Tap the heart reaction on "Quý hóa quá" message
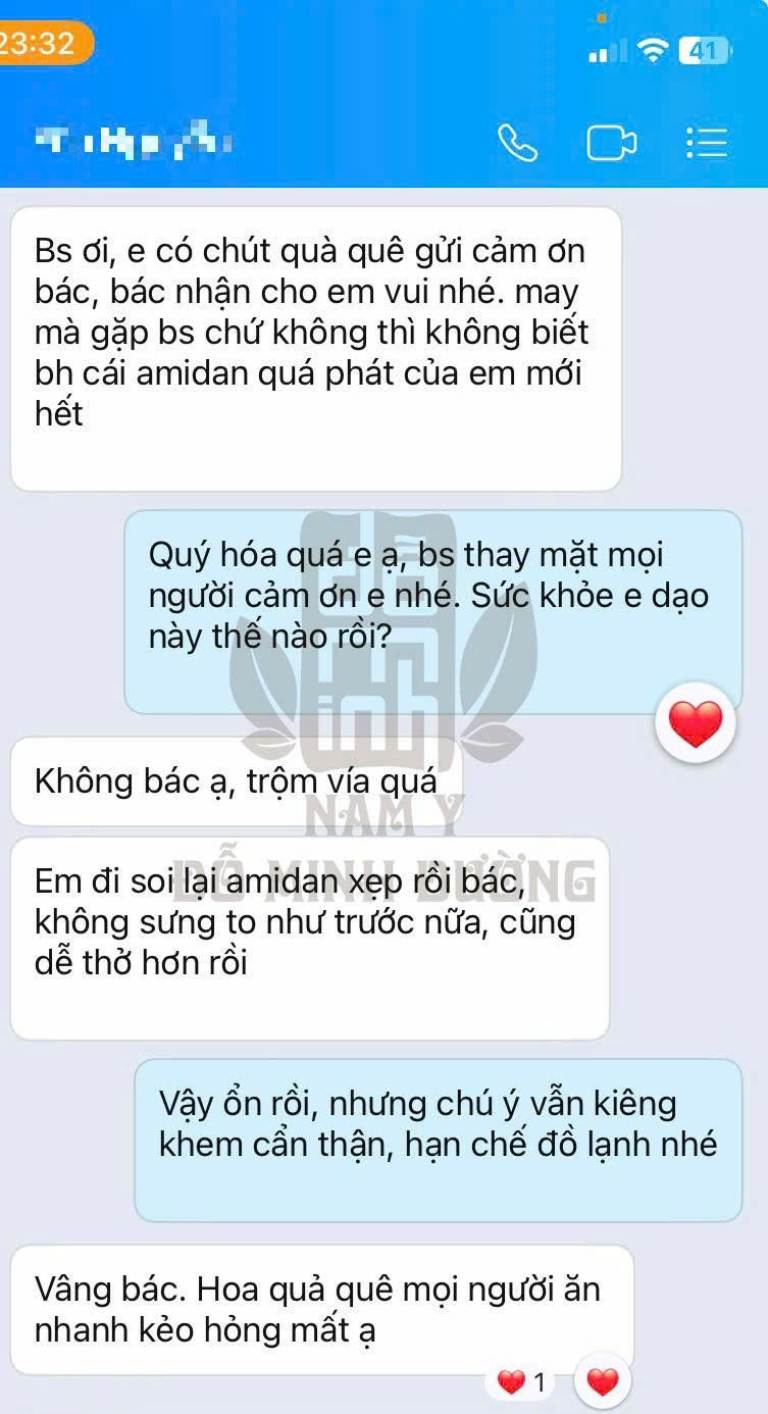 tap(695, 724)
